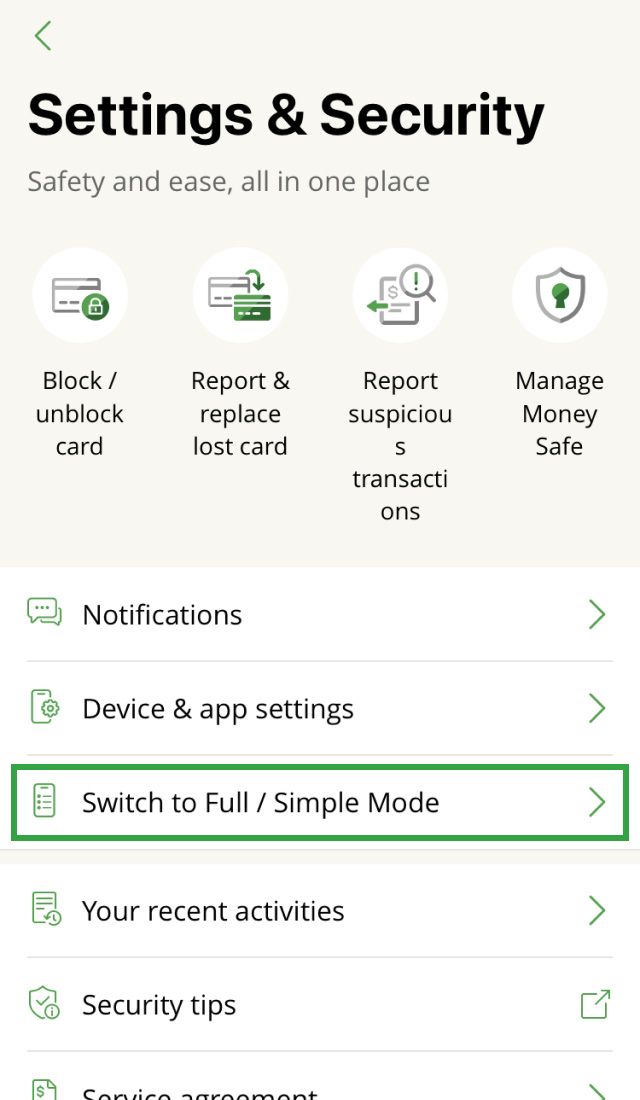Open Device & app settings
The width and height of the screenshot is (640, 1100).
coord(320,709)
